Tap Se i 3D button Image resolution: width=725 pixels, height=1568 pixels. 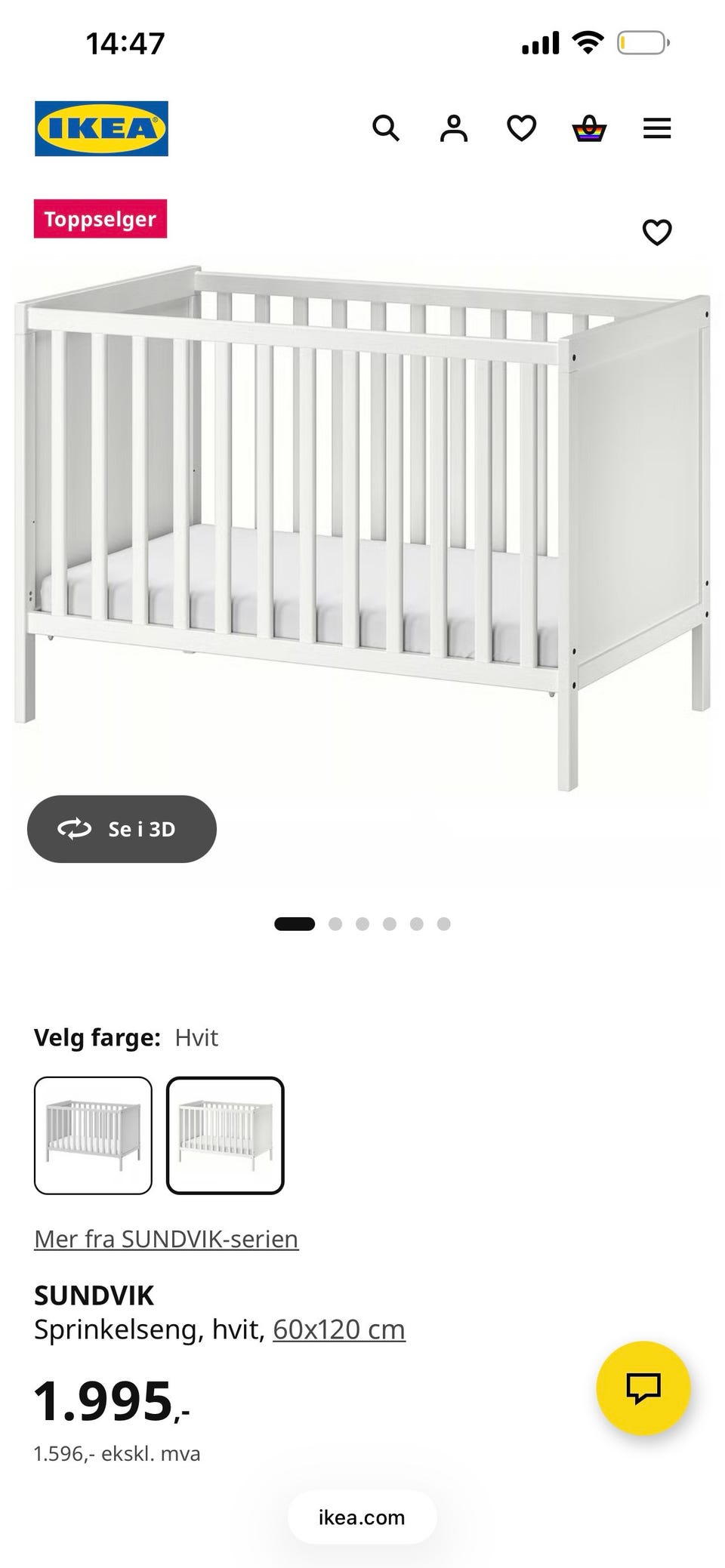pyautogui.click(x=122, y=829)
